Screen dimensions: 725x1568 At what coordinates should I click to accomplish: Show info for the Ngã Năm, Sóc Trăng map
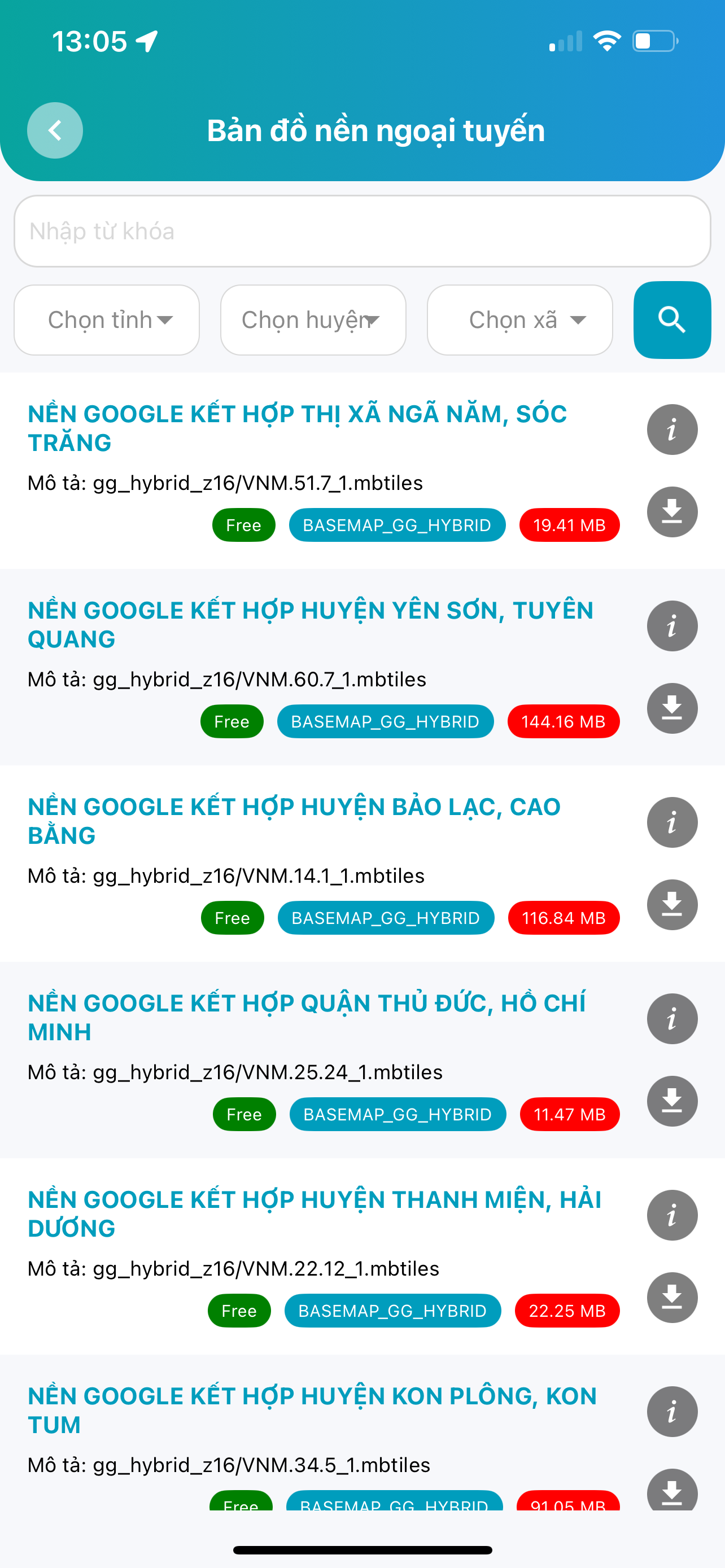tap(672, 430)
